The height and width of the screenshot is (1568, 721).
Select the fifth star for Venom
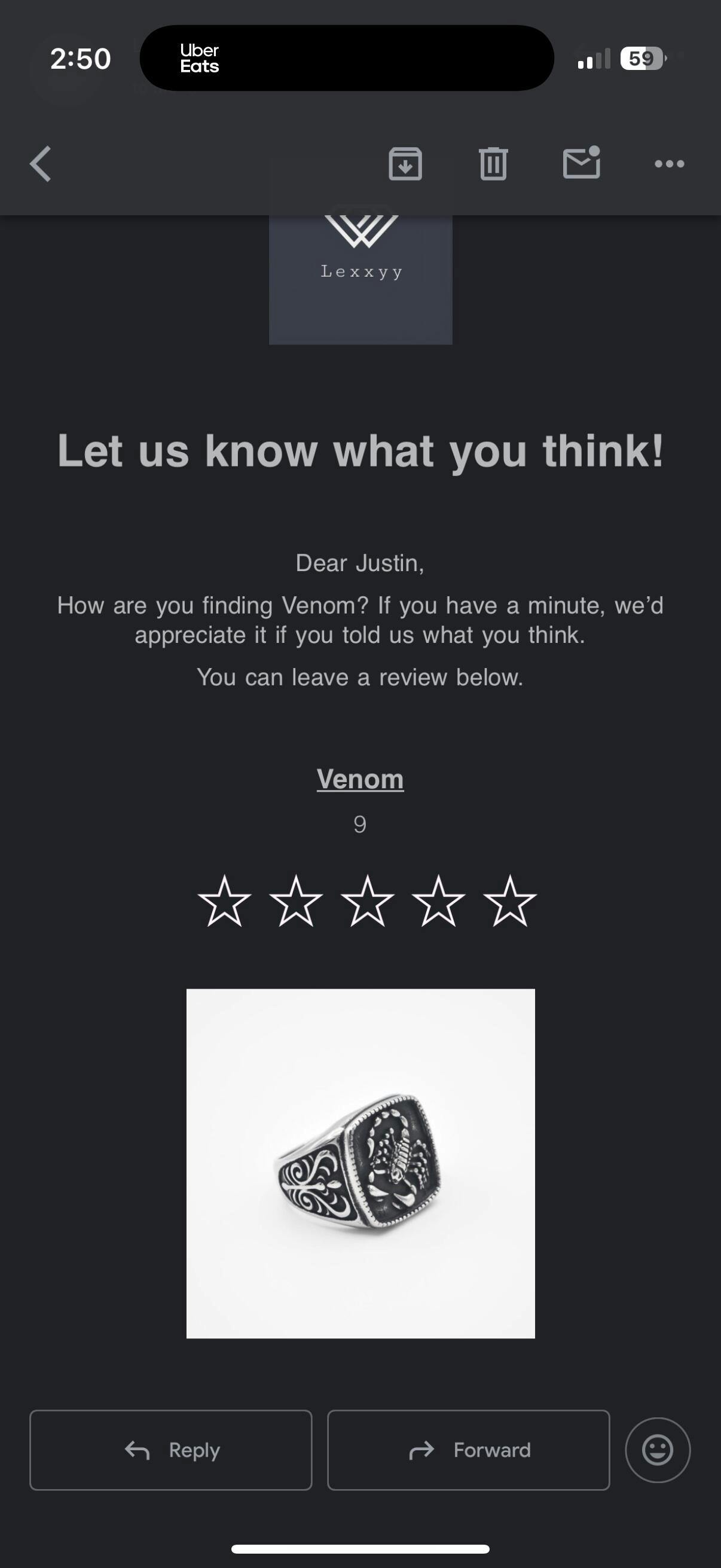click(510, 901)
